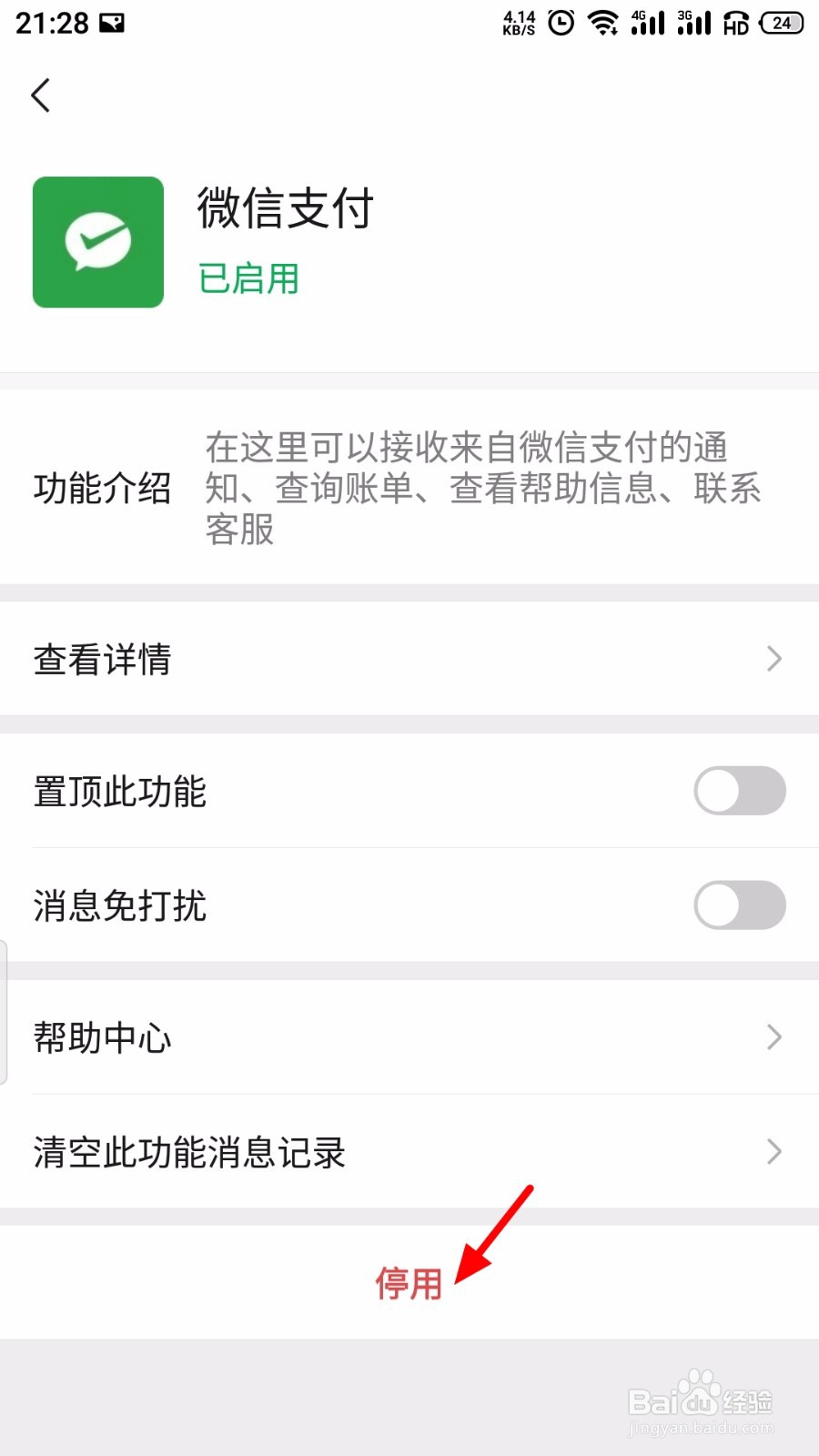The image size is (819, 1456).
Task: Tap the 4G signal strength icon
Action: coord(648,23)
